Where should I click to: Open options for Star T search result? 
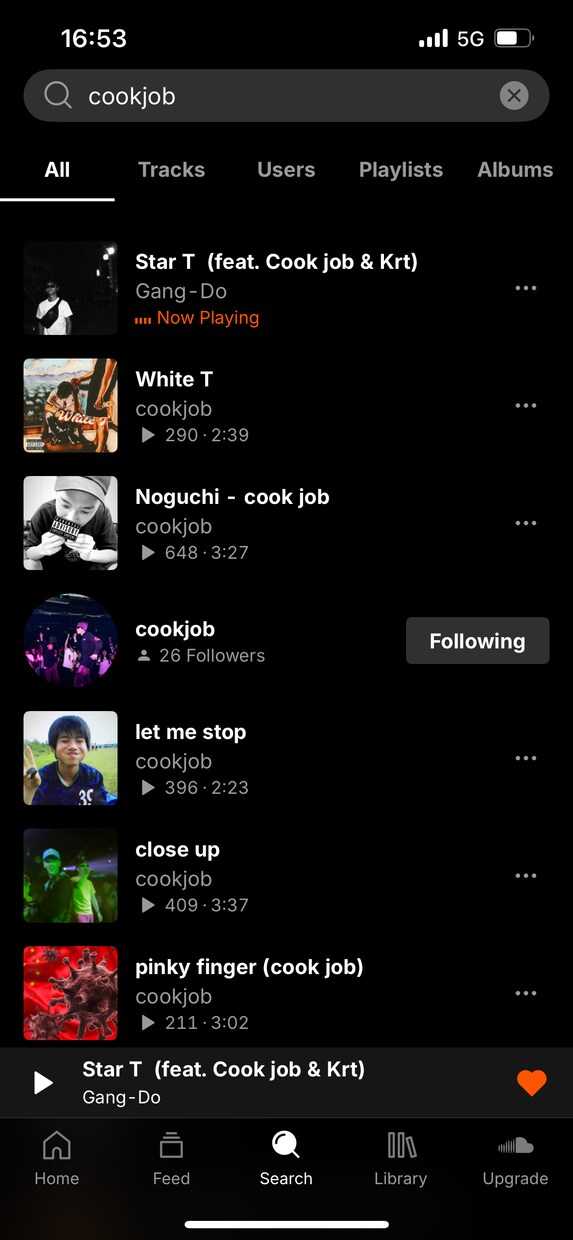(526, 288)
